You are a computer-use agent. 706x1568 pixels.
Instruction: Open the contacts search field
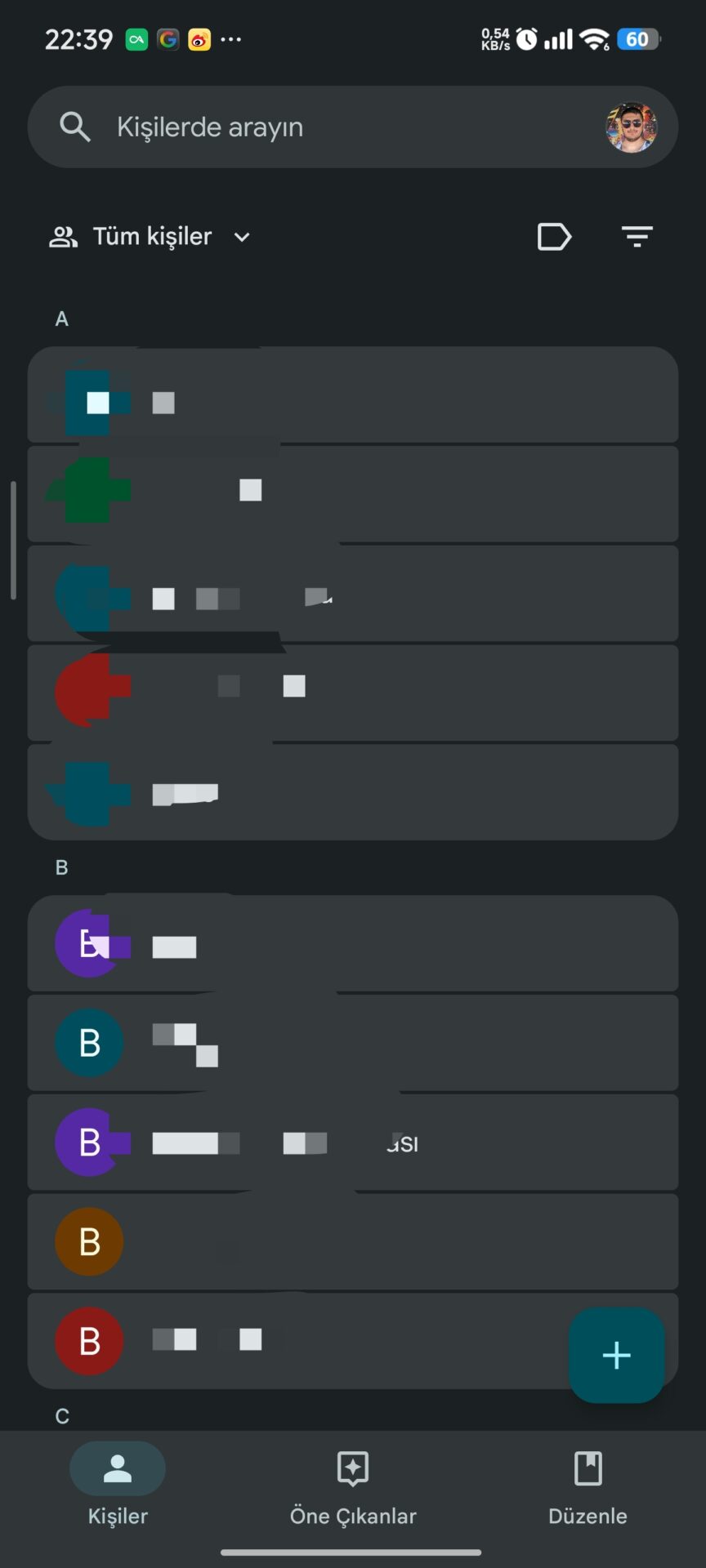327,127
